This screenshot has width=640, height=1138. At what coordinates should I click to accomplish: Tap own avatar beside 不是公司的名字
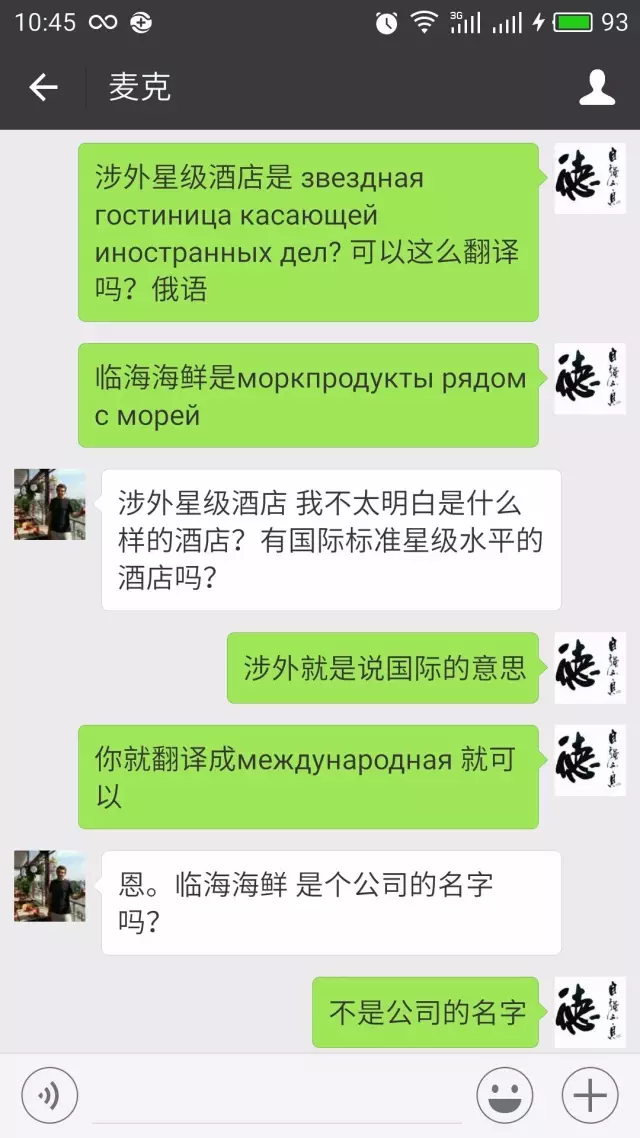[x=590, y=1012]
